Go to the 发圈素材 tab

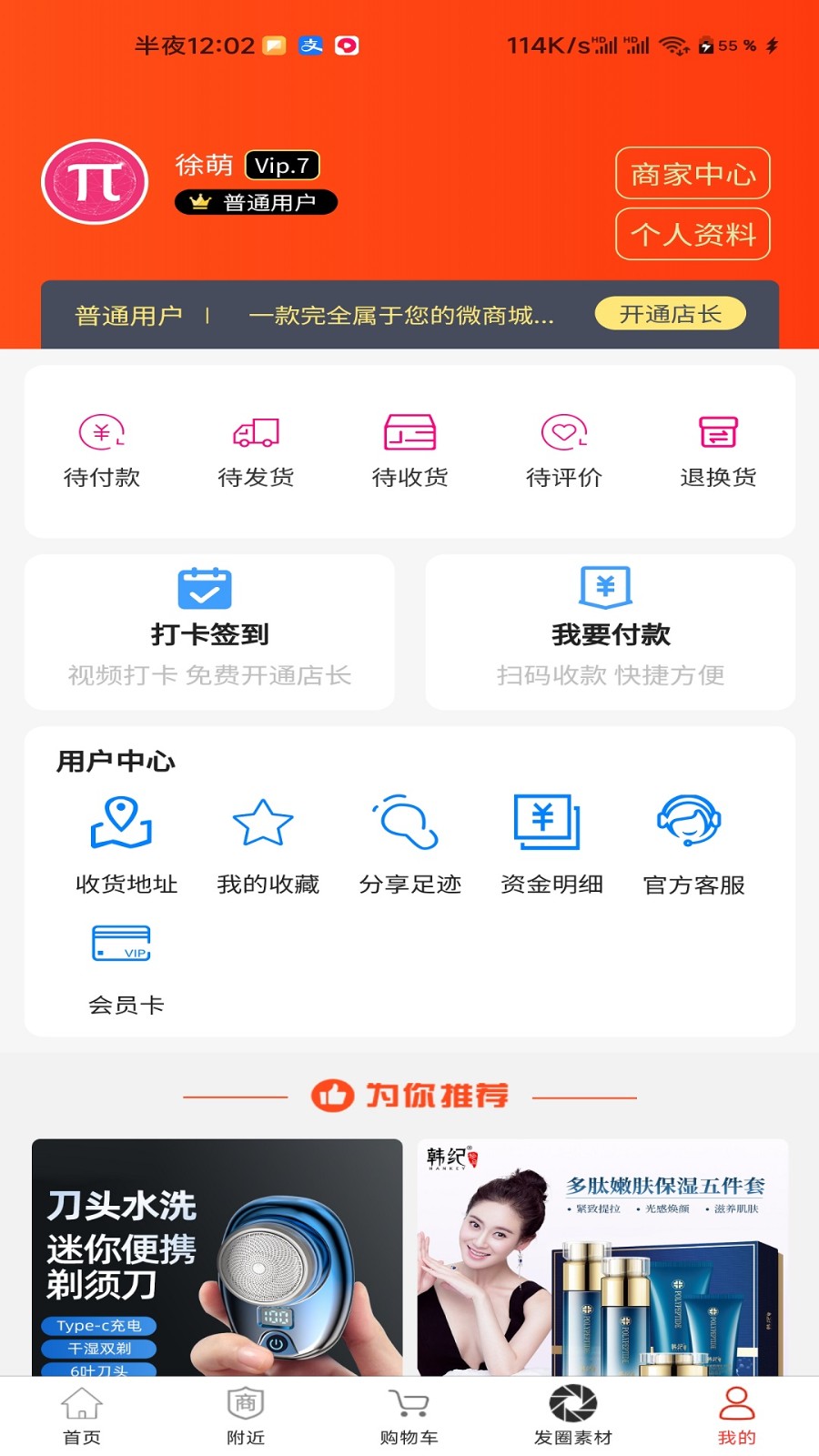coord(573,1416)
